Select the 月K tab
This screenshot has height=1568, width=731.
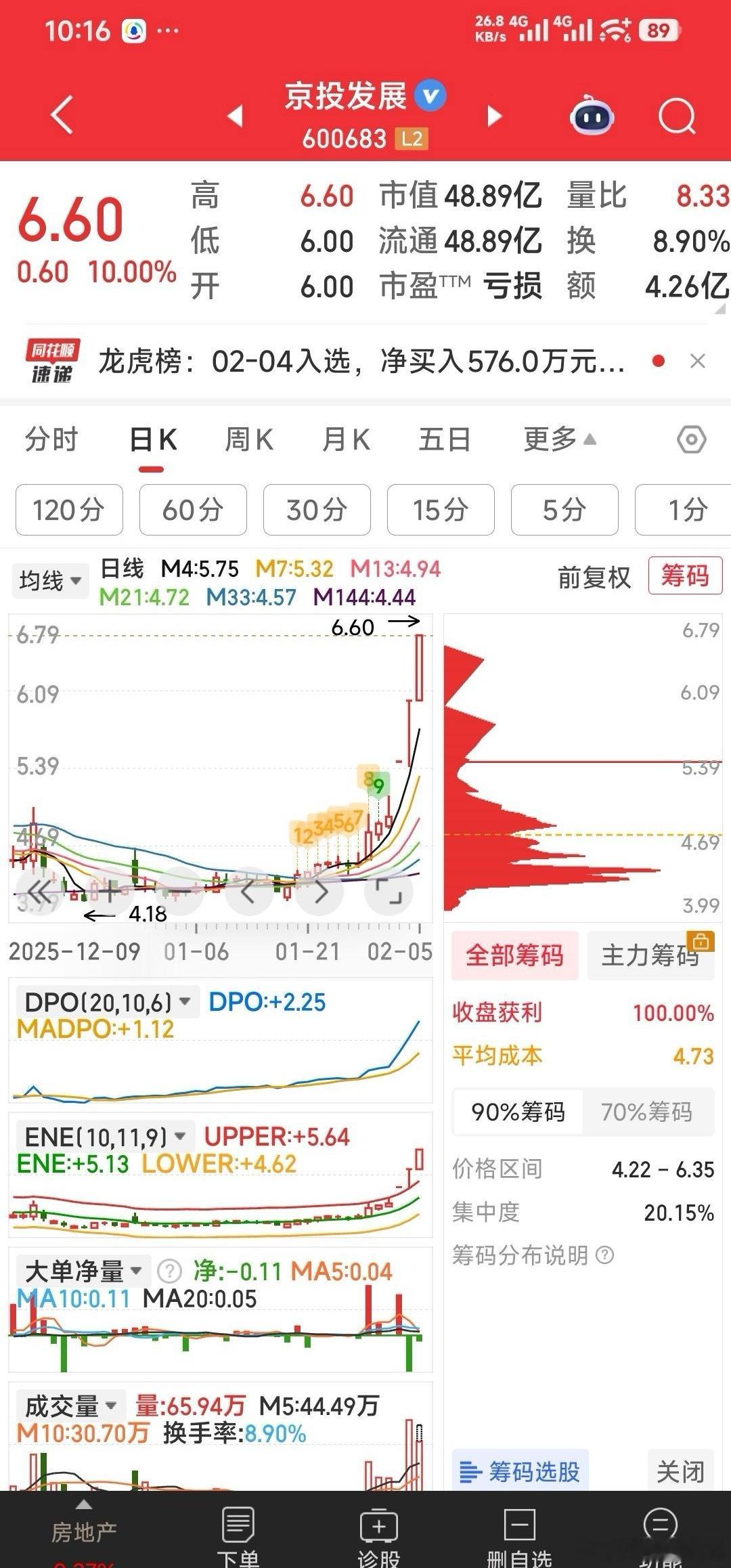[x=346, y=440]
